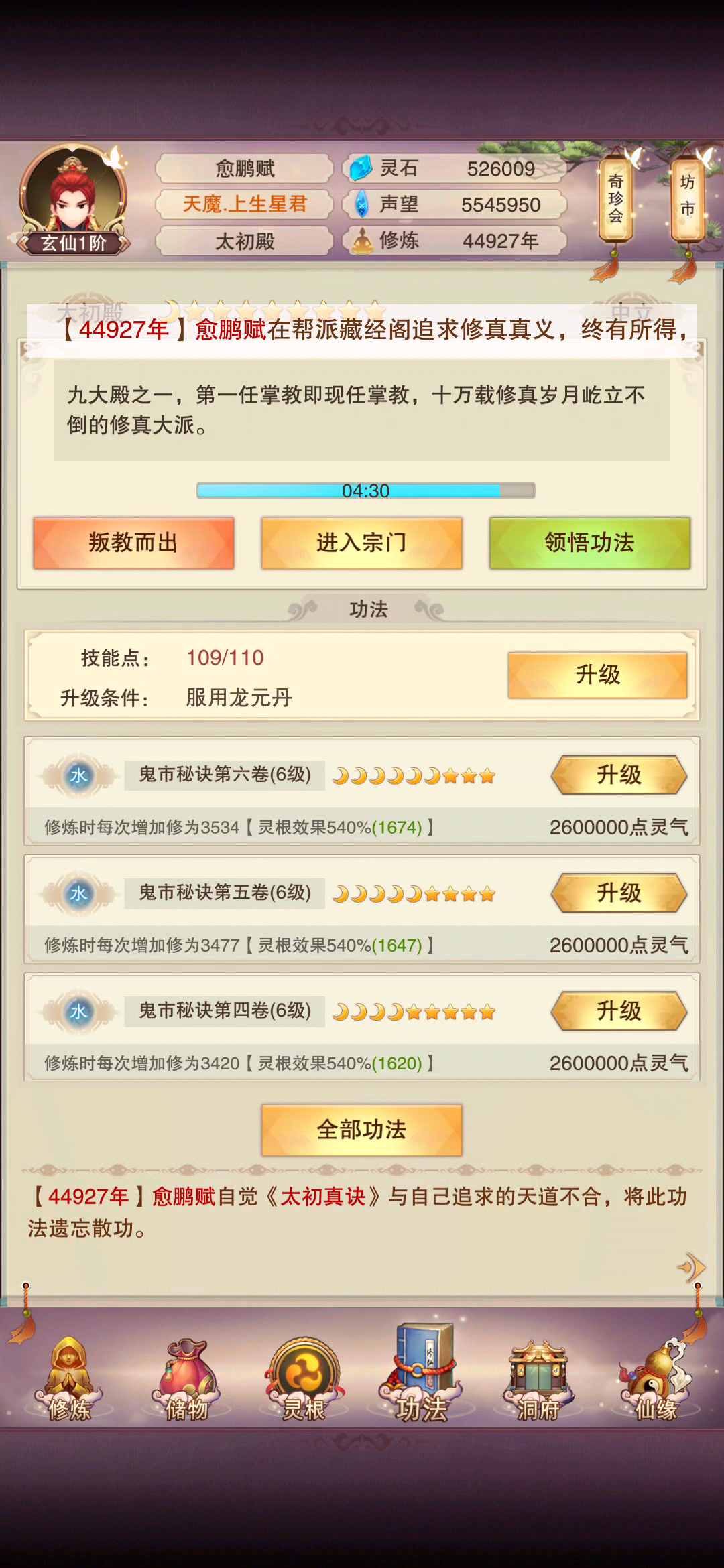Image resolution: width=724 pixels, height=1568 pixels.
Task: Tap 领悟功法 to comprehend a technique
Action: (590, 543)
